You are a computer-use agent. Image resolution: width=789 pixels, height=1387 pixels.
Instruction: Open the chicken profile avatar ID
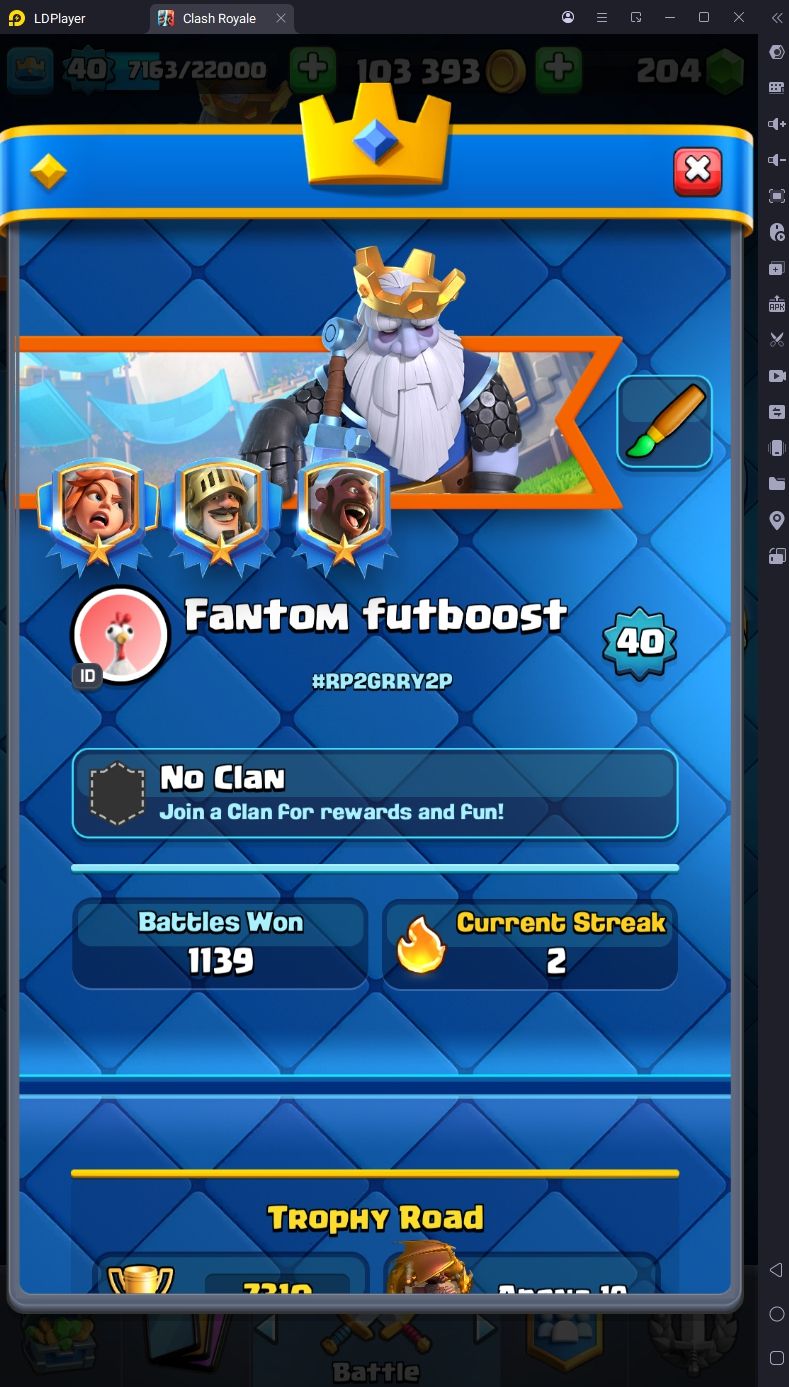[120, 635]
